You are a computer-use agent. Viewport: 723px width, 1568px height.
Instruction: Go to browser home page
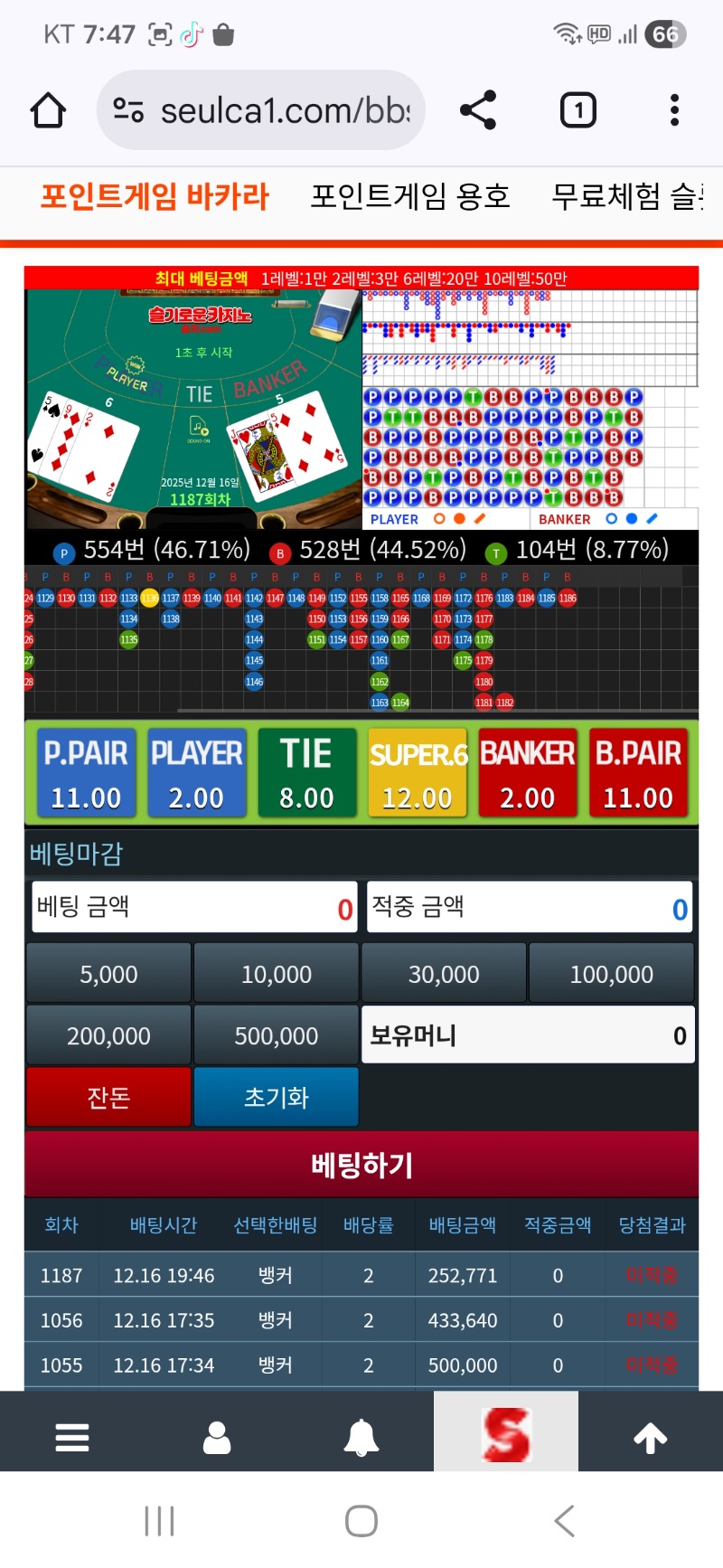tap(48, 110)
